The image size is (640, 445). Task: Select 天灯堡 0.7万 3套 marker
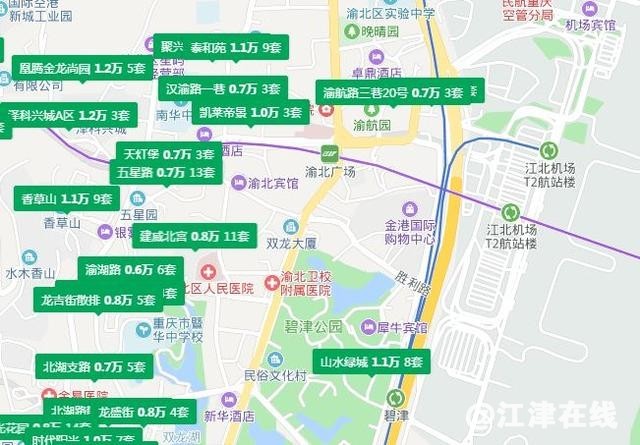coord(168,154)
